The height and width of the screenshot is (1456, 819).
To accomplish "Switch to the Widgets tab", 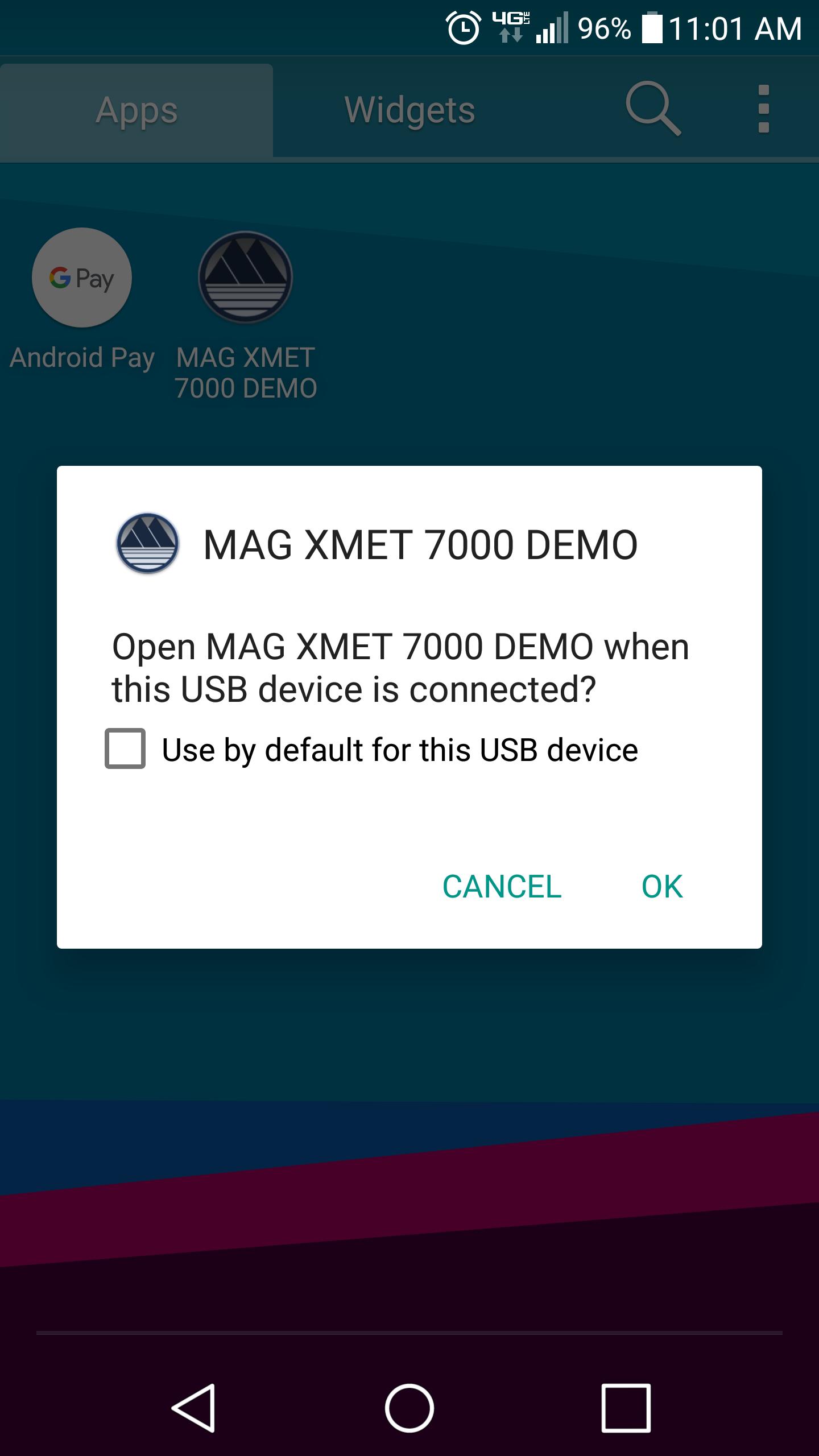I will coord(409,110).
